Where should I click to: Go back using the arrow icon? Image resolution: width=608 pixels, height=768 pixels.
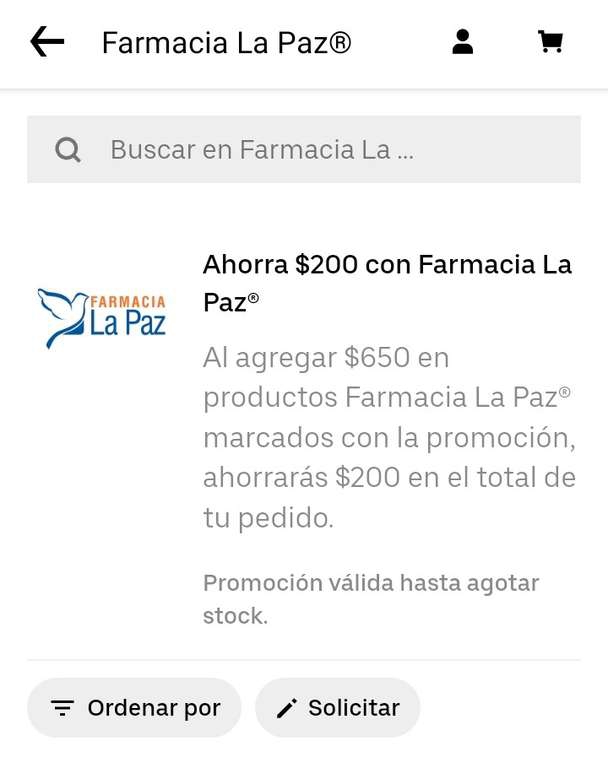pos(47,42)
